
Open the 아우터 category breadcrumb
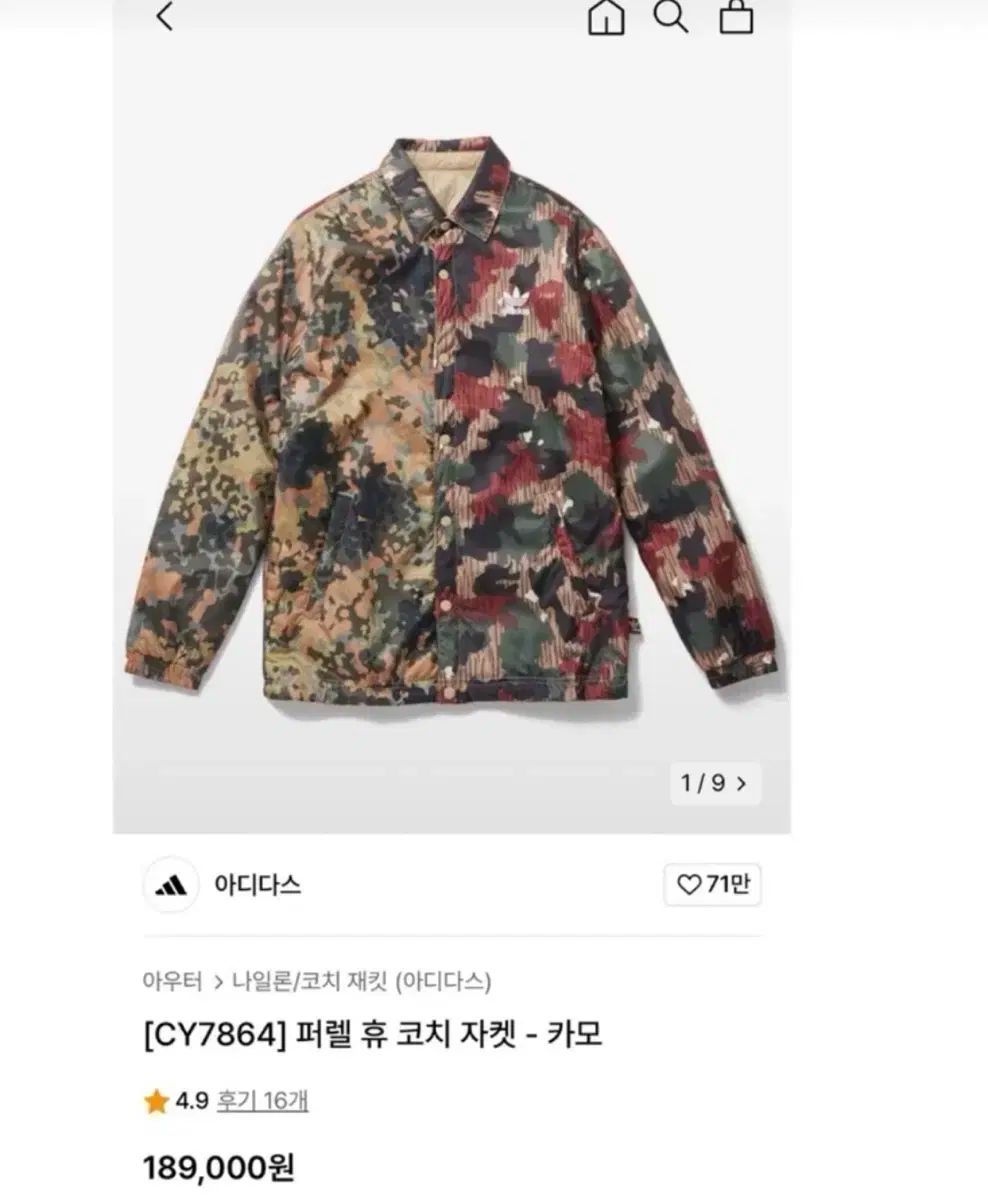coord(172,981)
